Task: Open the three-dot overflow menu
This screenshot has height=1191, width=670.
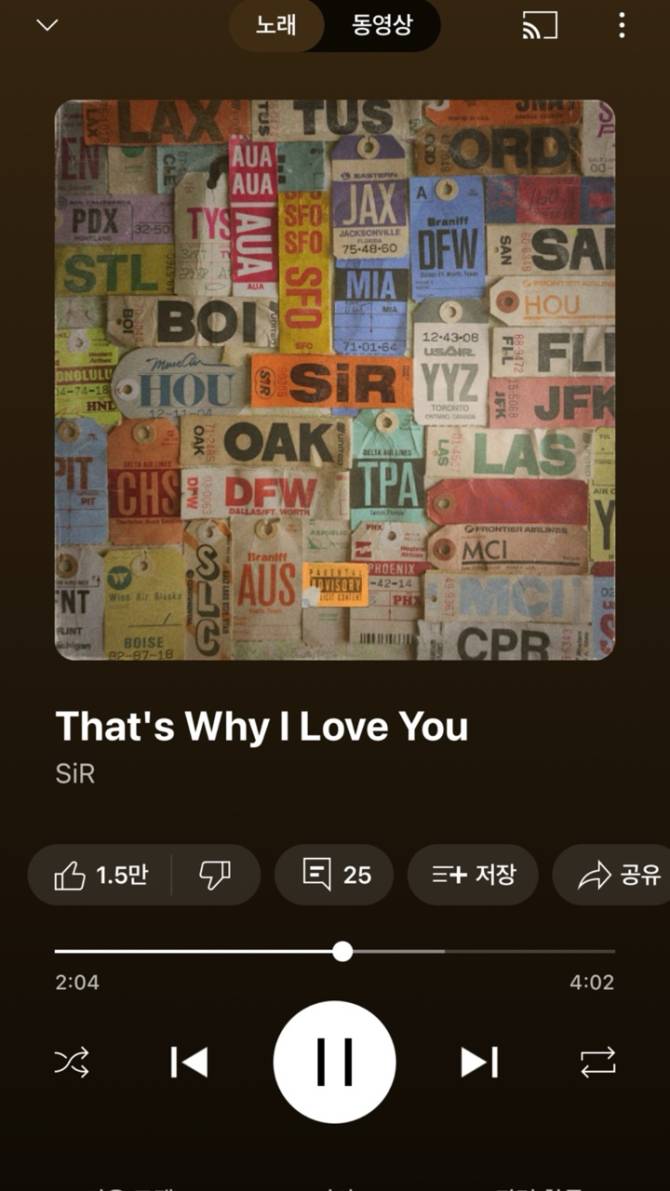Action: (622, 25)
